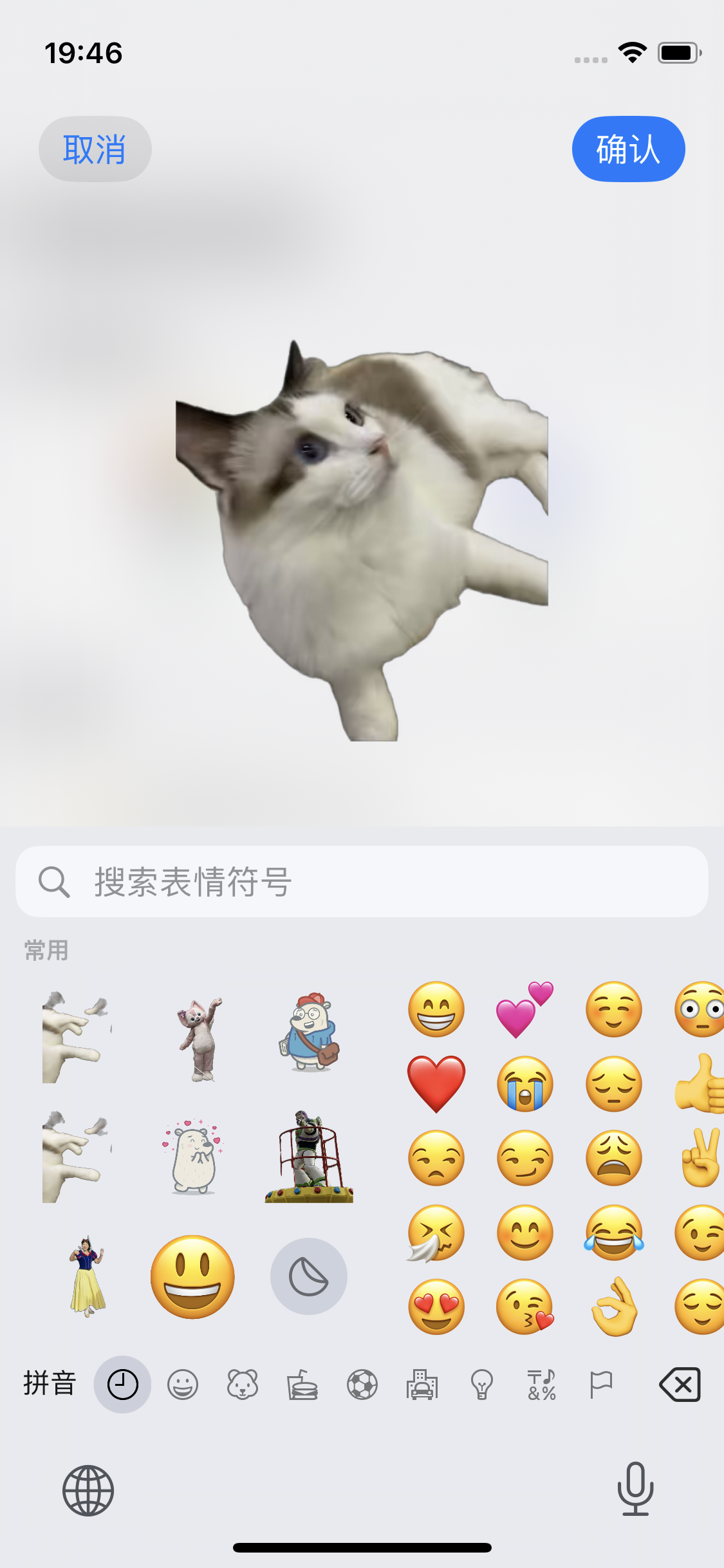Open the sports emoji category
The width and height of the screenshot is (724, 1568).
(x=362, y=1385)
